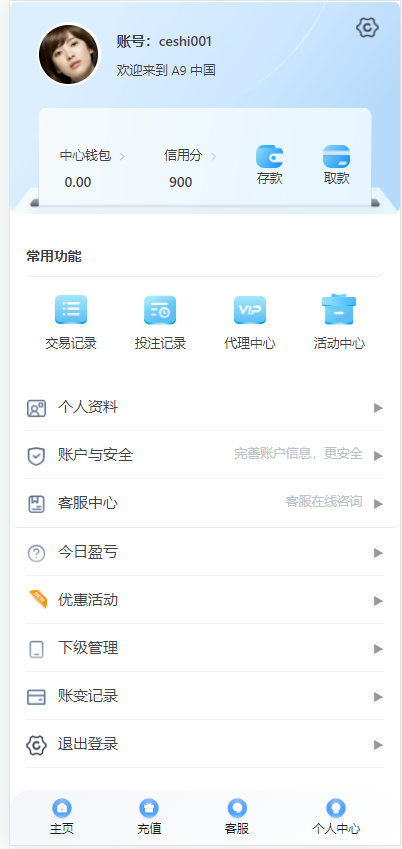Open the 优惠活动 row
The height and width of the screenshot is (849, 402).
pyautogui.click(x=205, y=600)
